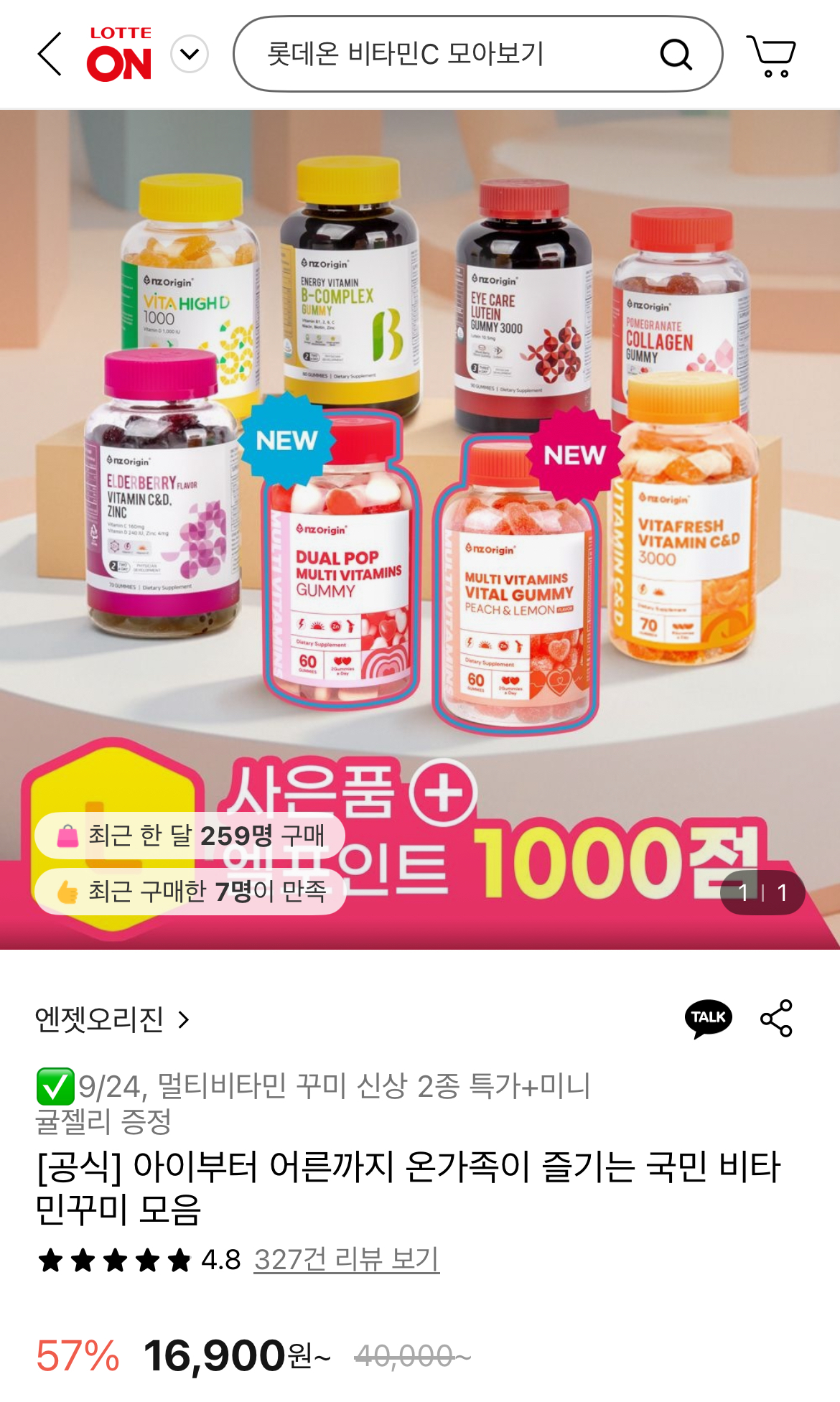Go back using the header arrow
Viewport: 840px width, 1402px height.
pos(50,54)
